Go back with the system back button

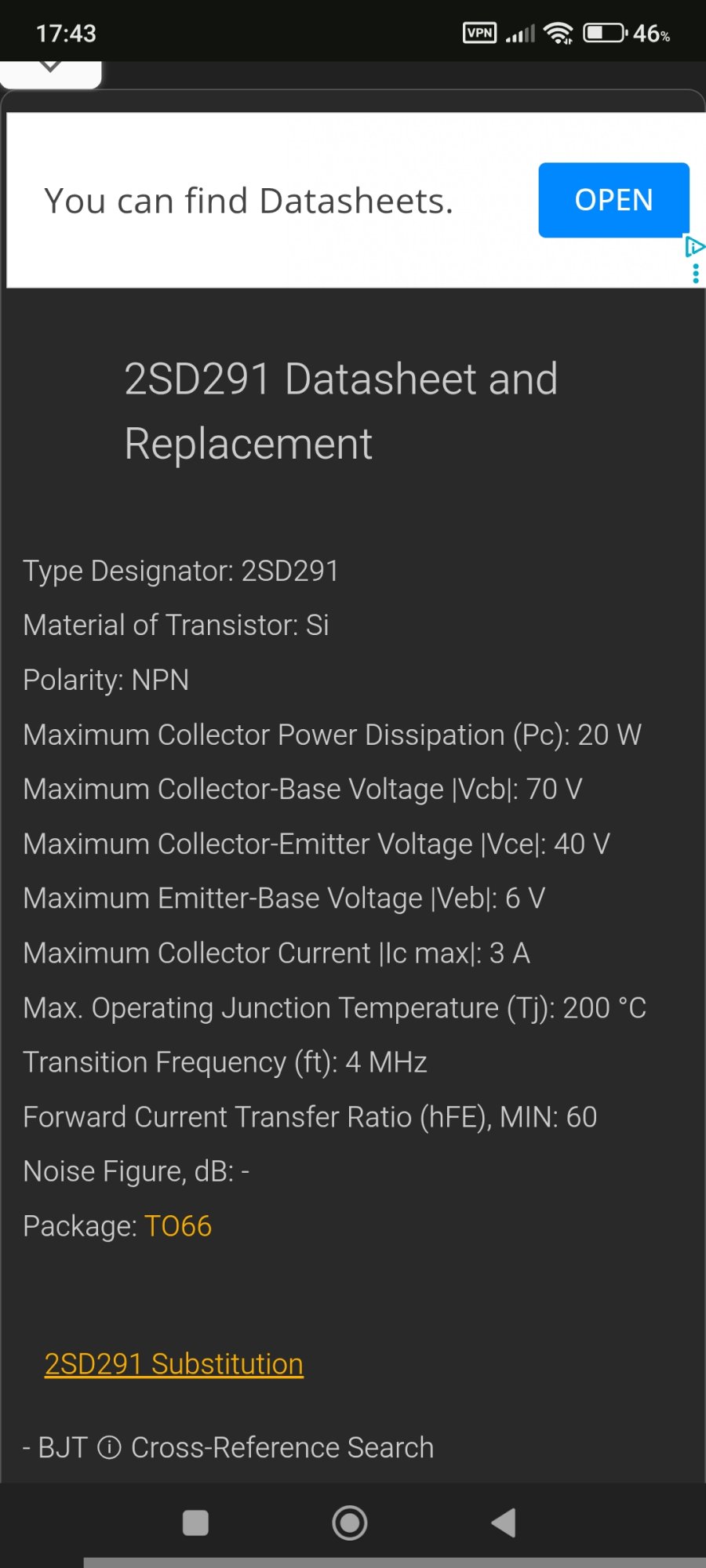pyautogui.click(x=504, y=1523)
